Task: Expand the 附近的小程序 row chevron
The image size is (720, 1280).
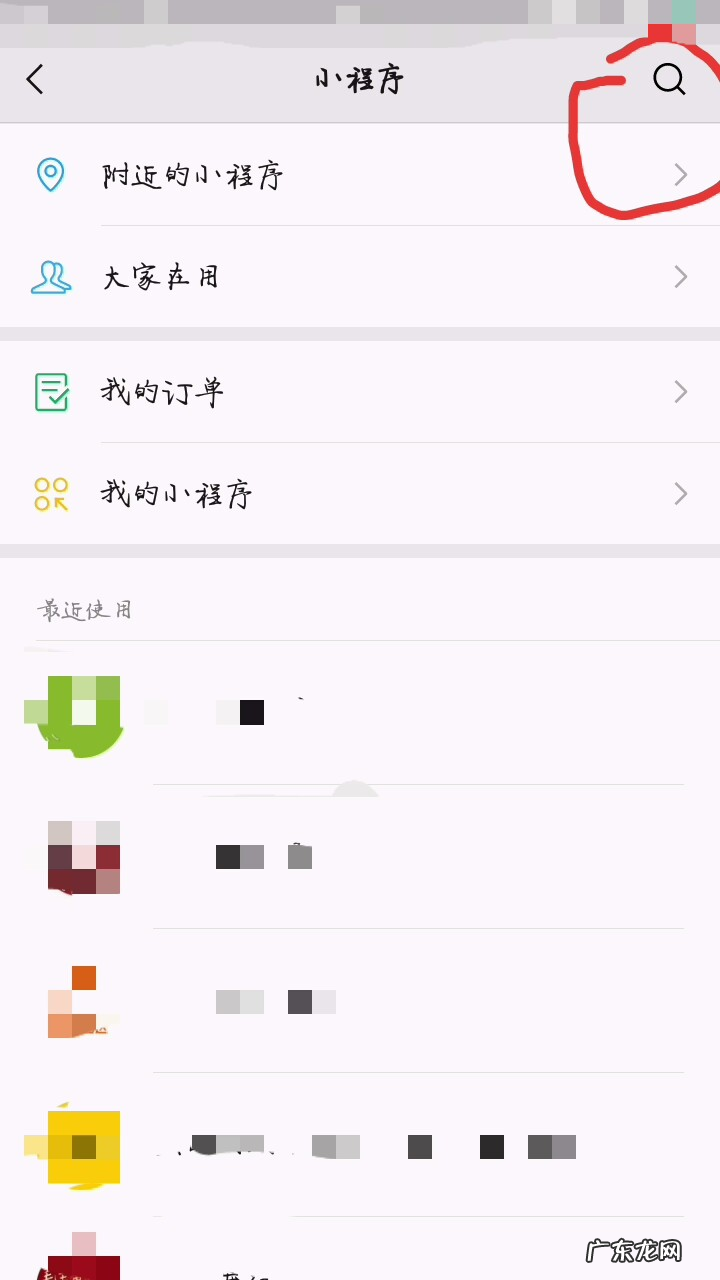Action: tap(681, 174)
